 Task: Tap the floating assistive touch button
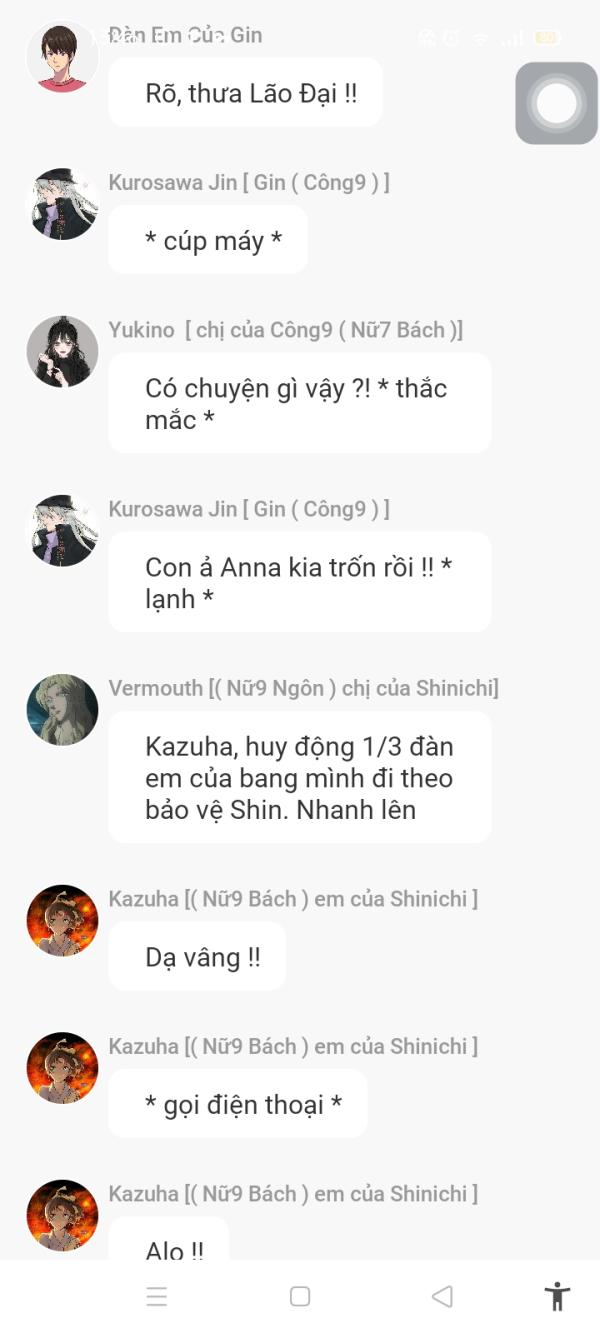click(556, 103)
